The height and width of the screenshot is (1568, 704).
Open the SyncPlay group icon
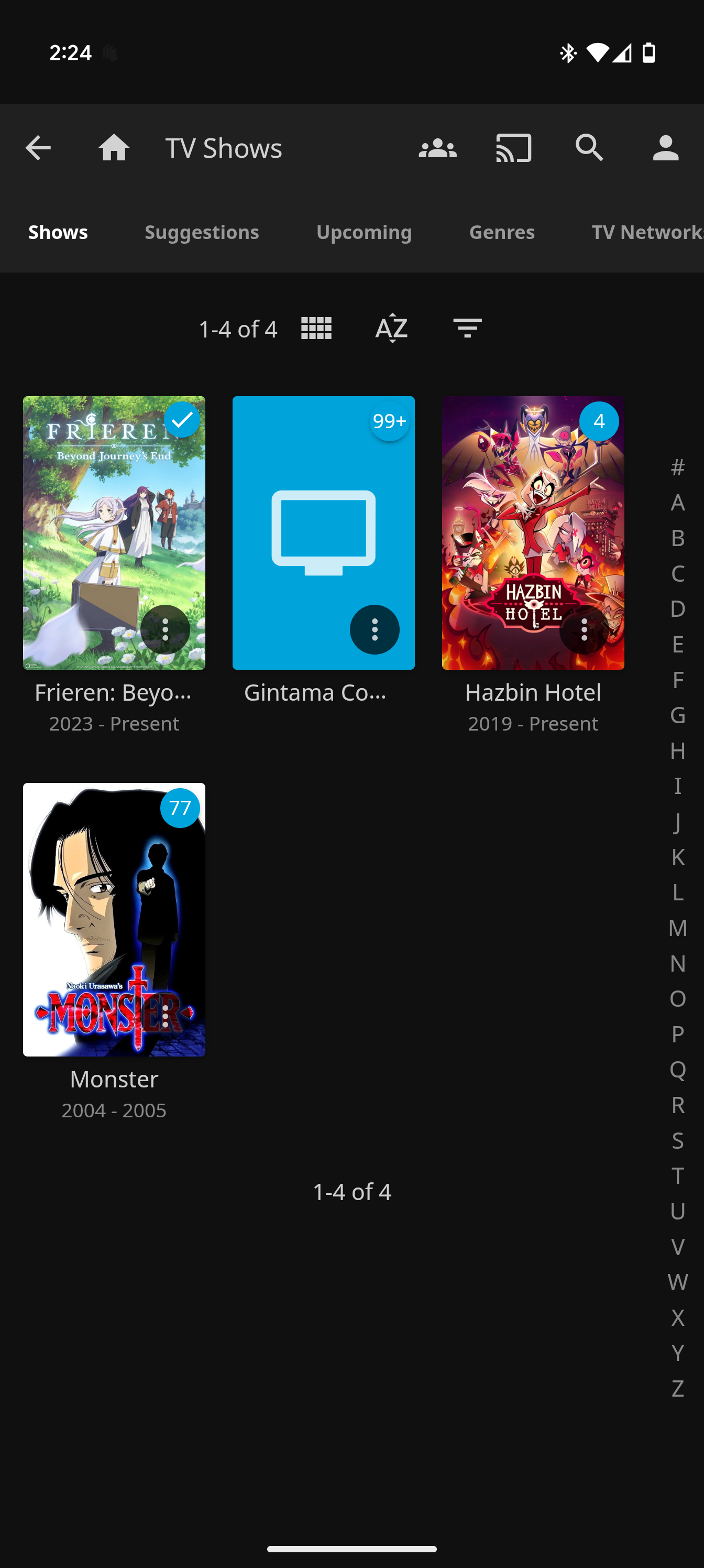(x=437, y=148)
